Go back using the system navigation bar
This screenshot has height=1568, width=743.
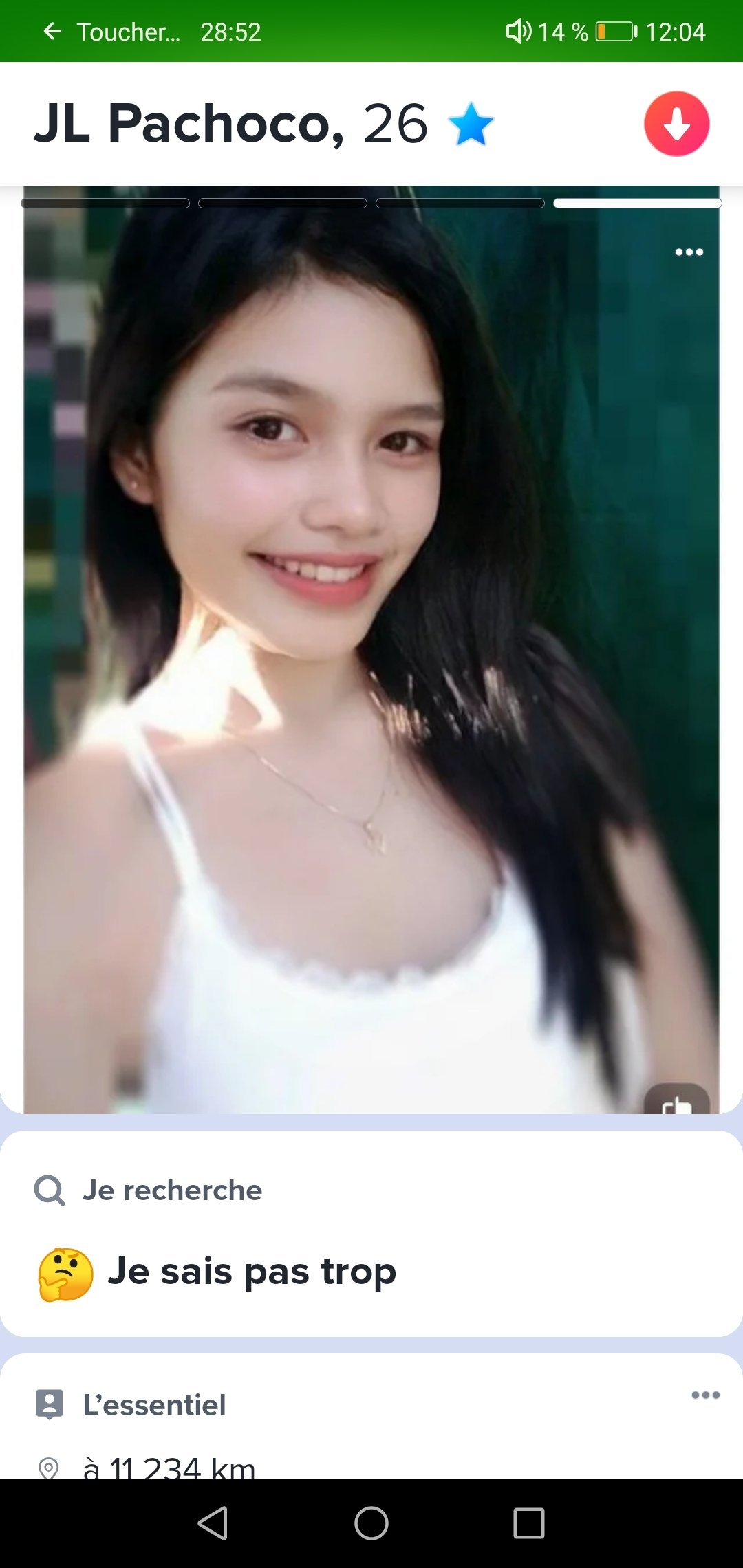(213, 1523)
